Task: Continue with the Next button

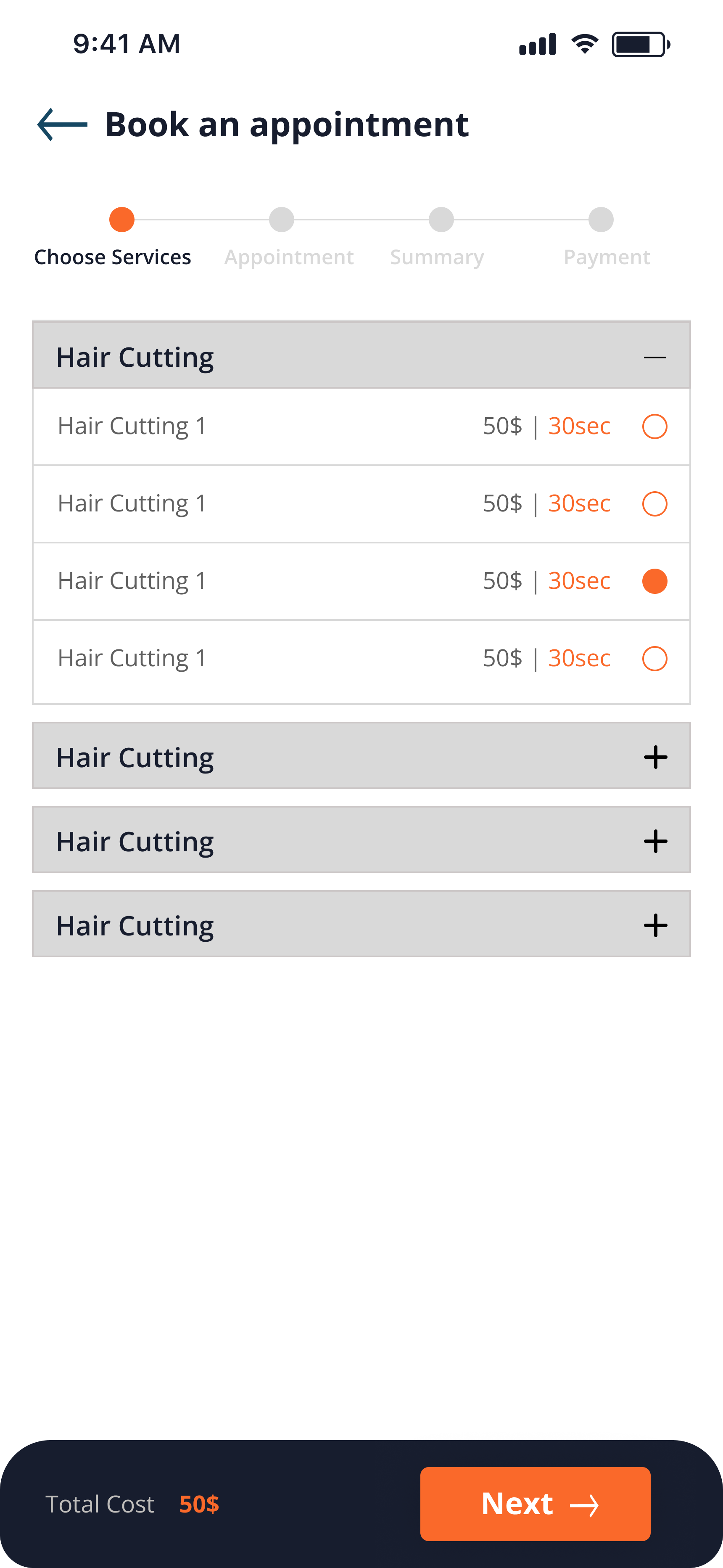Action: click(535, 1504)
